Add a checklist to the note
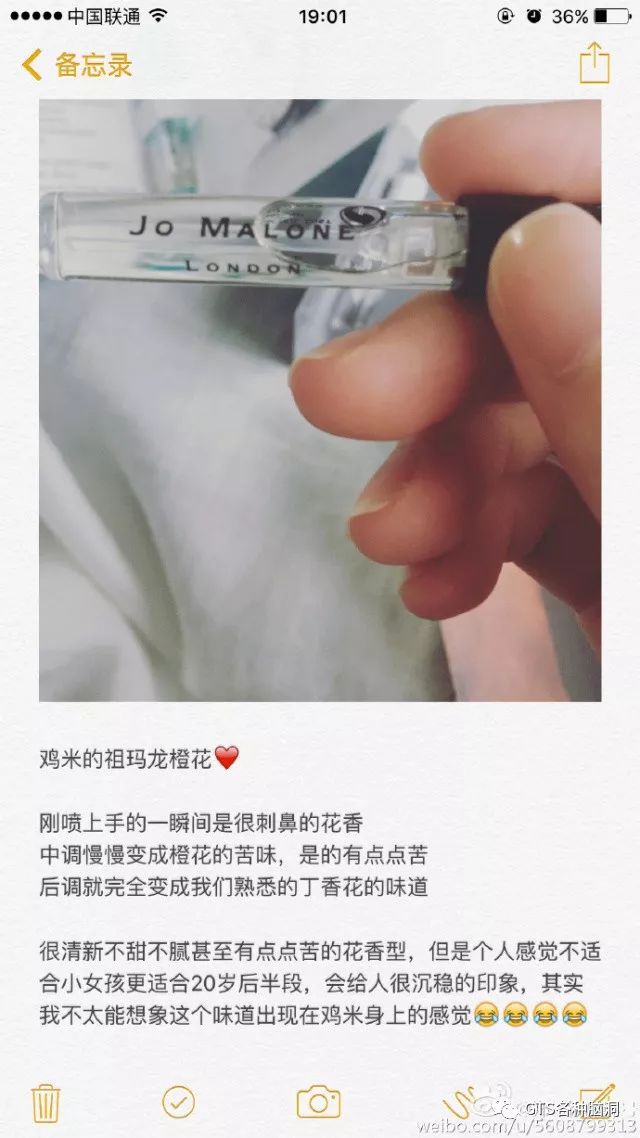Viewport: 640px width, 1138px height. [x=179, y=1102]
